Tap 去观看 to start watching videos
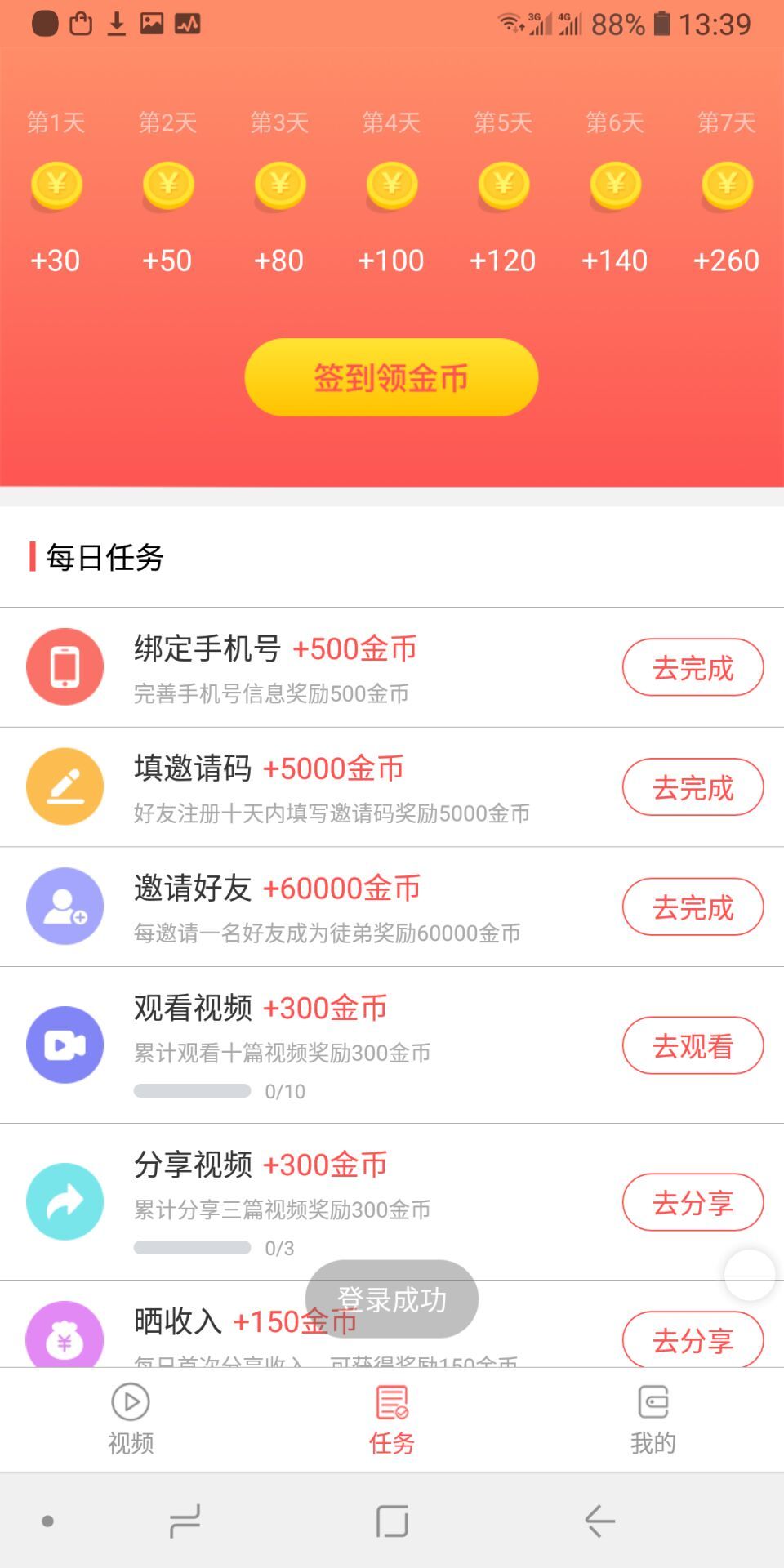The height and width of the screenshot is (1568, 784). (x=693, y=1045)
